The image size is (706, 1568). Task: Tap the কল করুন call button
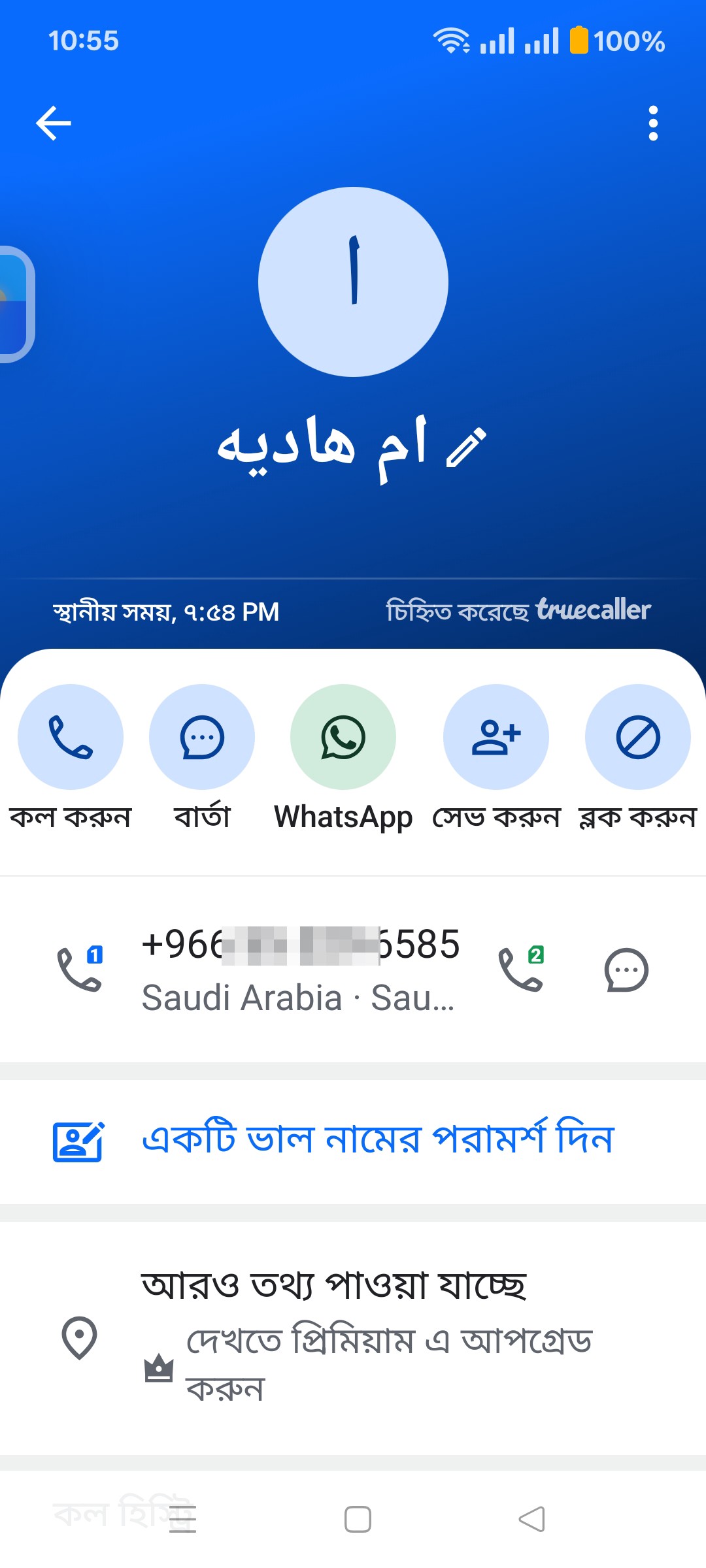(71, 737)
